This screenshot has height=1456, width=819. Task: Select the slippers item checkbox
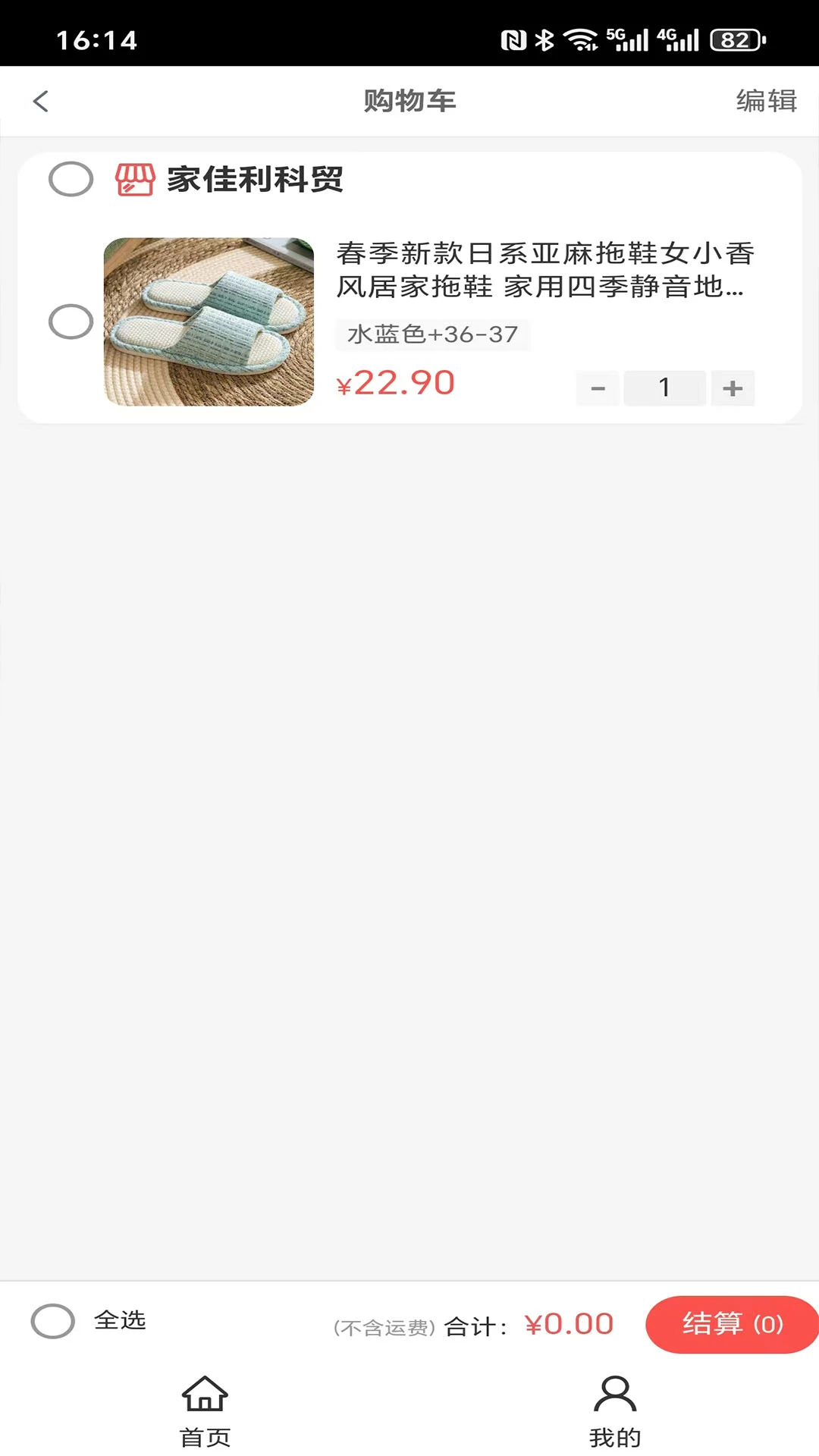coord(71,322)
